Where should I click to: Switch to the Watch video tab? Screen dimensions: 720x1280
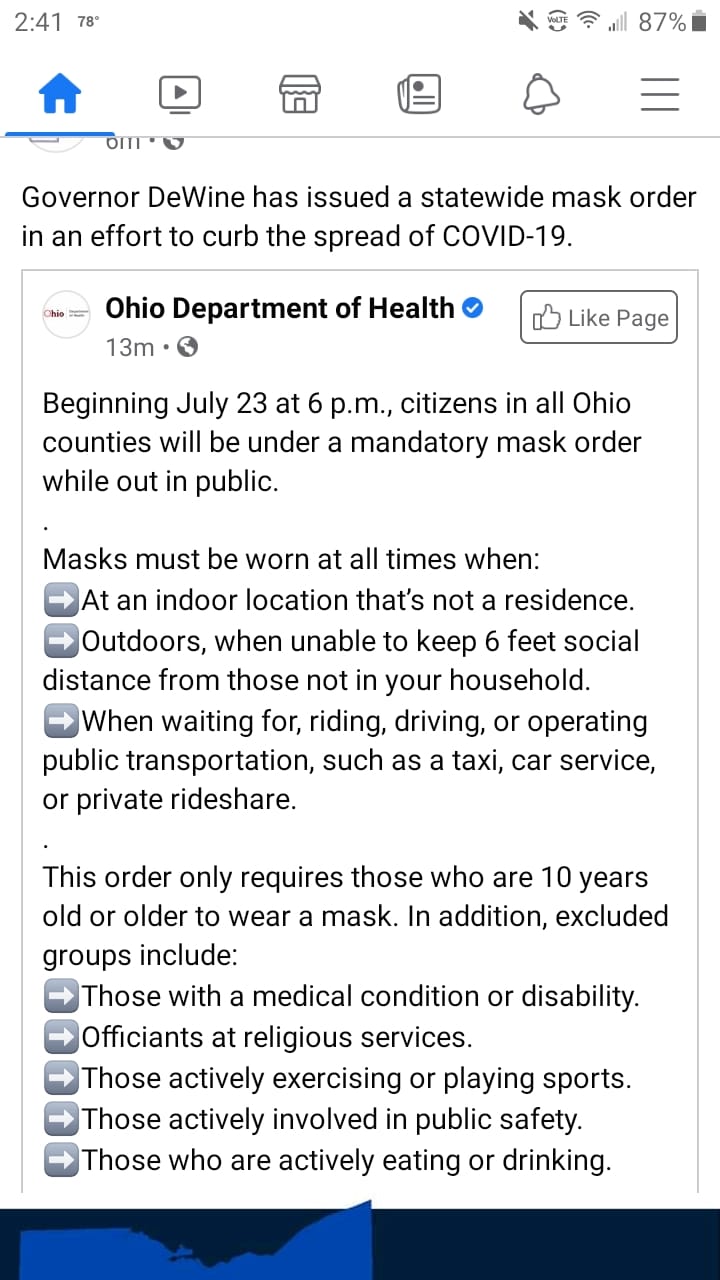click(x=180, y=94)
